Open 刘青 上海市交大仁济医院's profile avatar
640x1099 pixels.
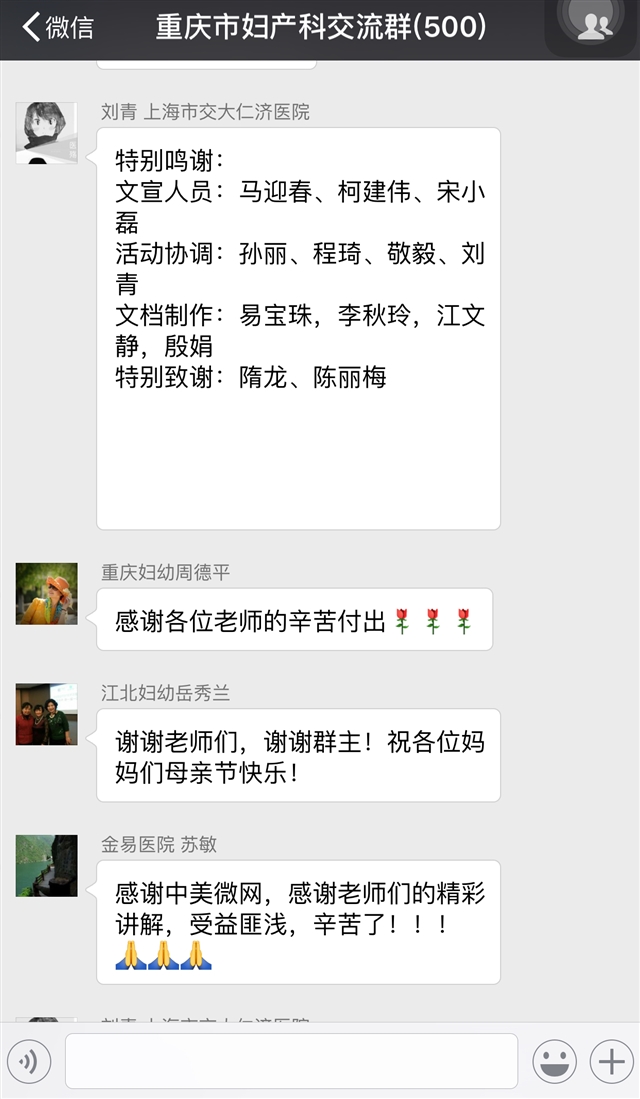[x=46, y=132]
